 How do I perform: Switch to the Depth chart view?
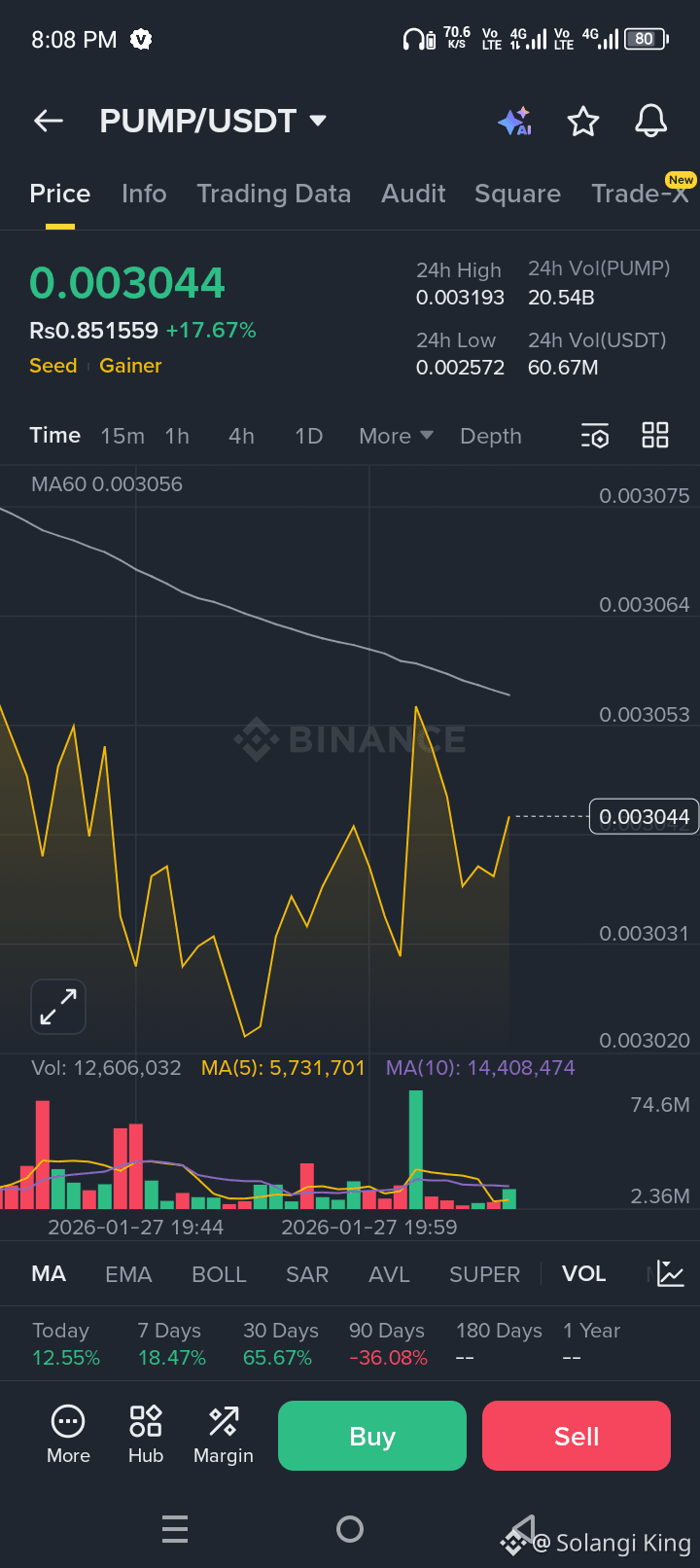pyautogui.click(x=491, y=436)
